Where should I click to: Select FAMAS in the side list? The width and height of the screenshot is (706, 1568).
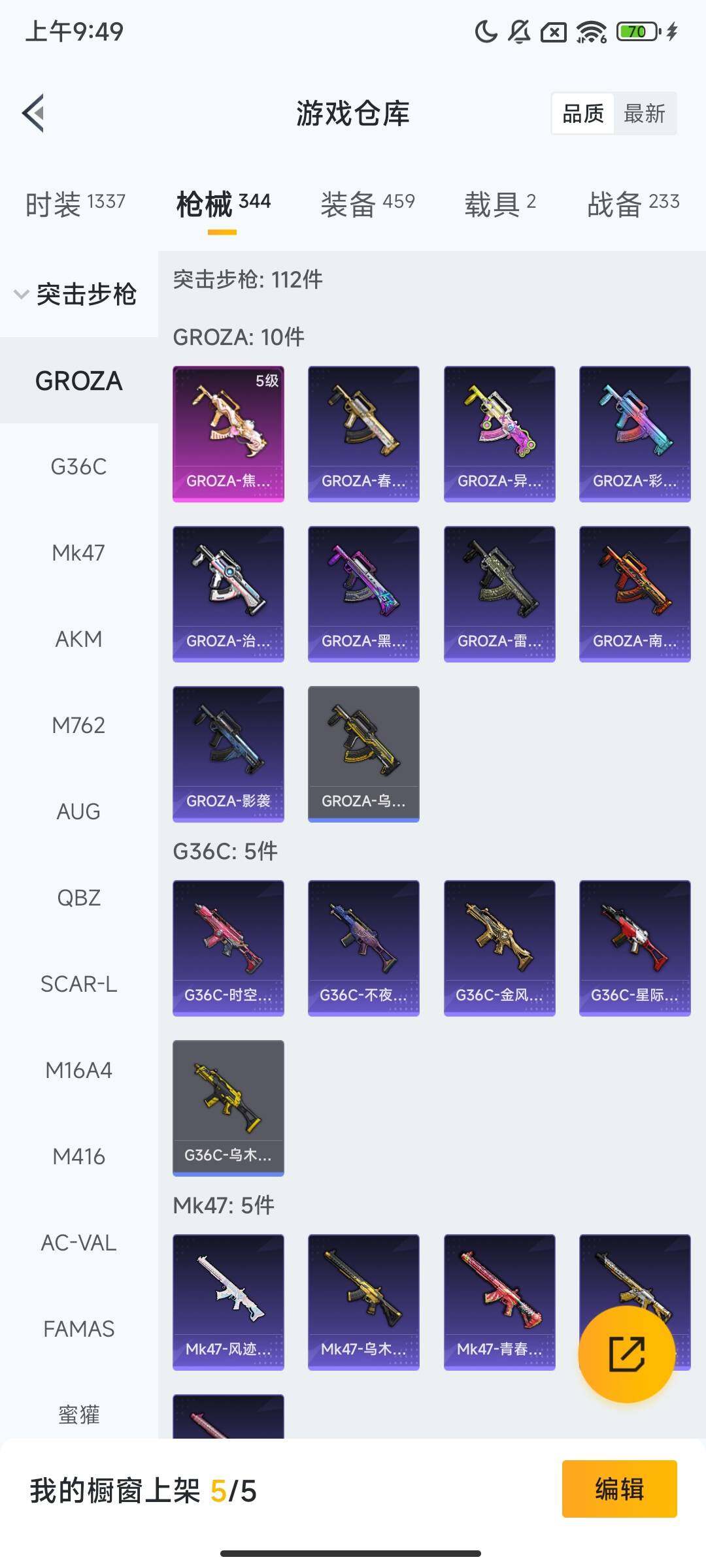78,1329
